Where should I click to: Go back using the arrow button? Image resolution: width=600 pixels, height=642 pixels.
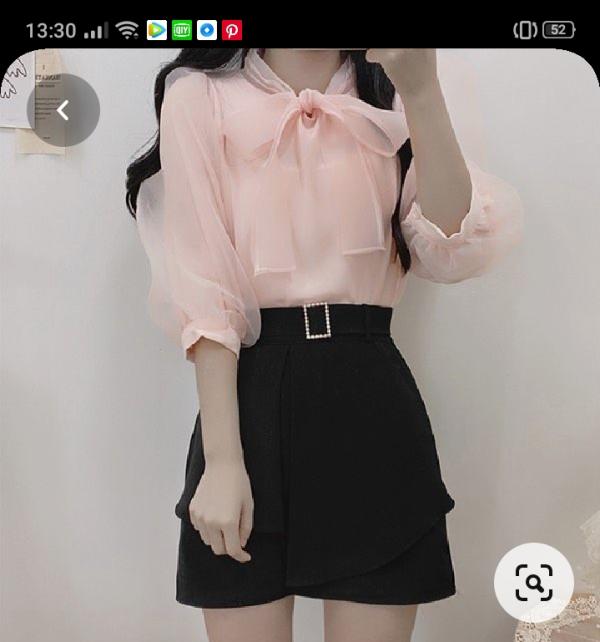[x=63, y=110]
